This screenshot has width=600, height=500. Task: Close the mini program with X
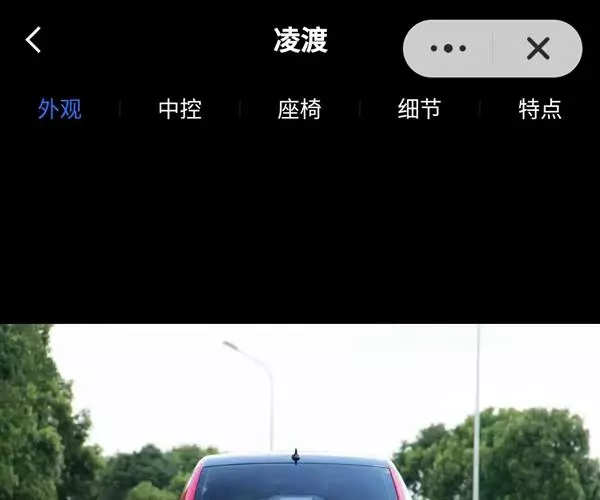click(538, 48)
